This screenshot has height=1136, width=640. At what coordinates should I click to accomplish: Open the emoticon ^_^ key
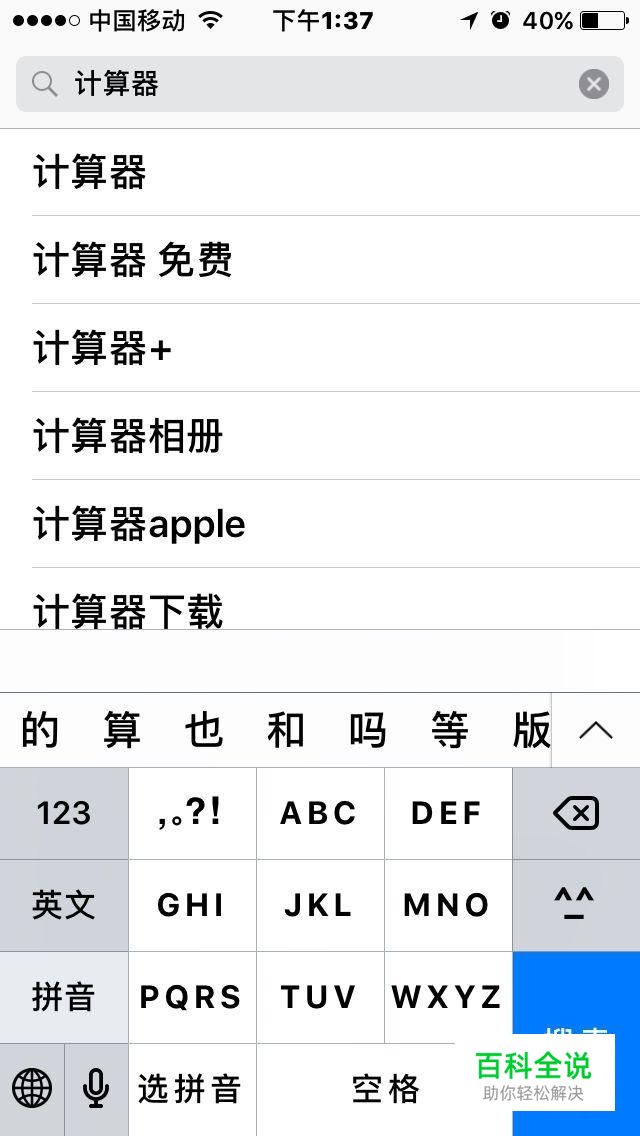(x=576, y=906)
